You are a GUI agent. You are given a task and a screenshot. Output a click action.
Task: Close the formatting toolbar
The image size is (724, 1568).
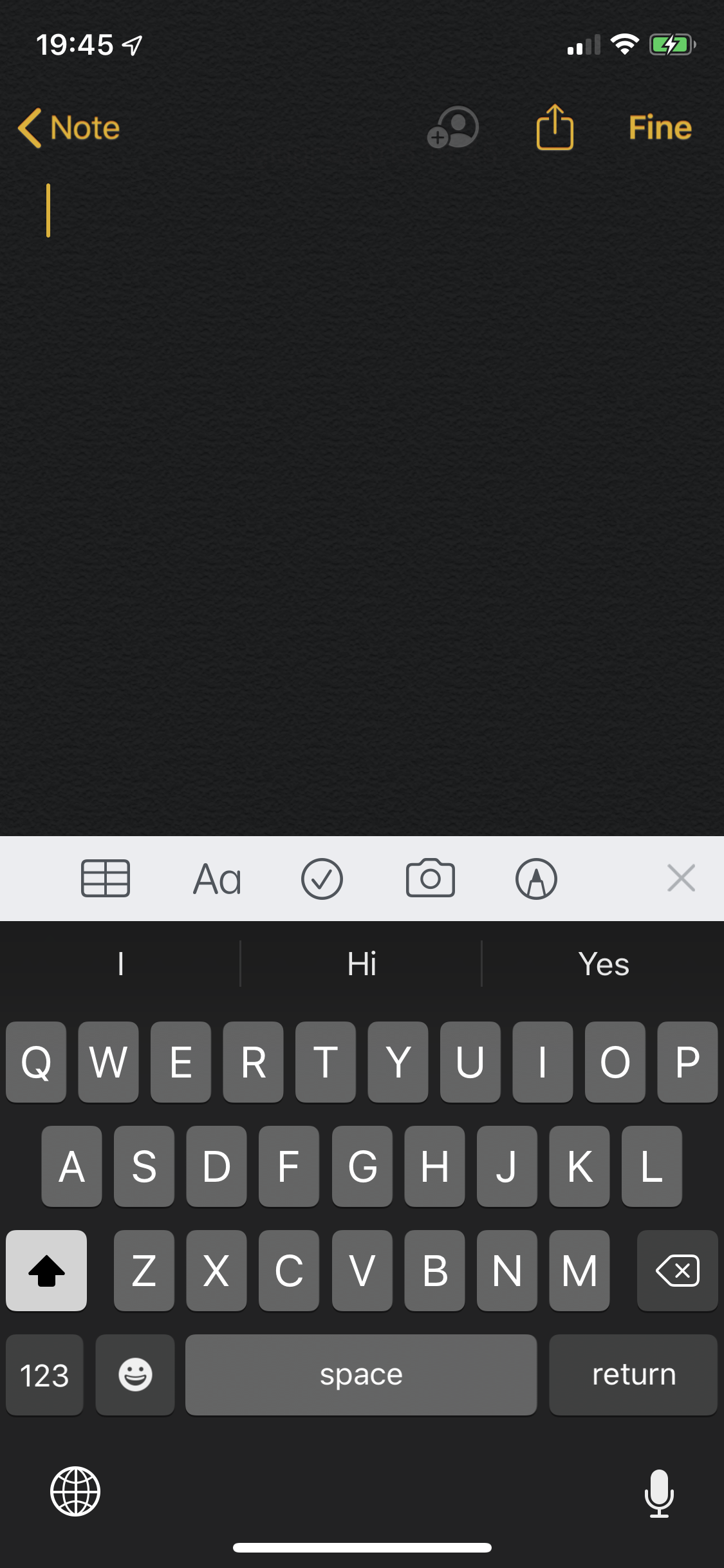(x=682, y=878)
